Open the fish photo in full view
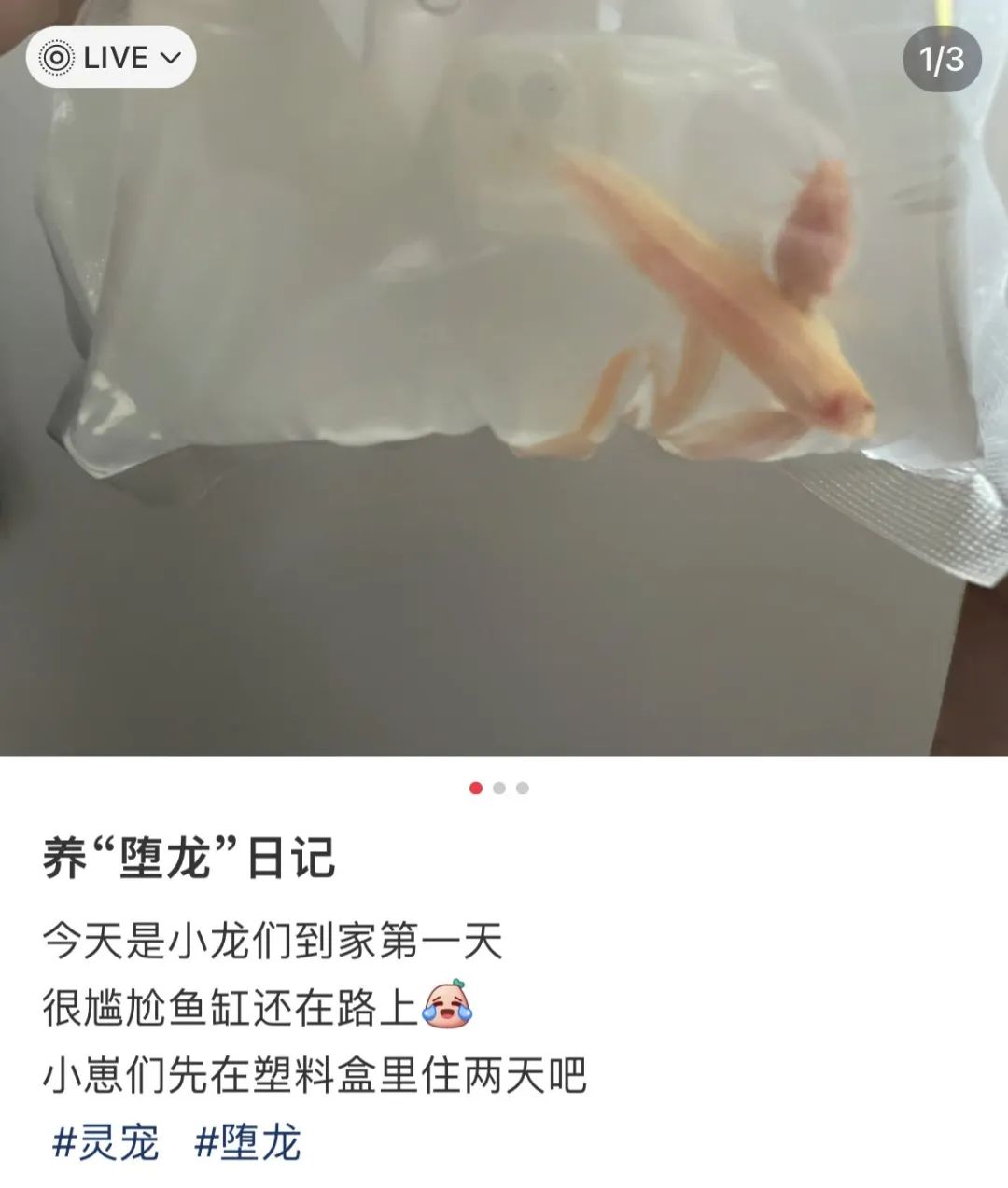 [504, 378]
